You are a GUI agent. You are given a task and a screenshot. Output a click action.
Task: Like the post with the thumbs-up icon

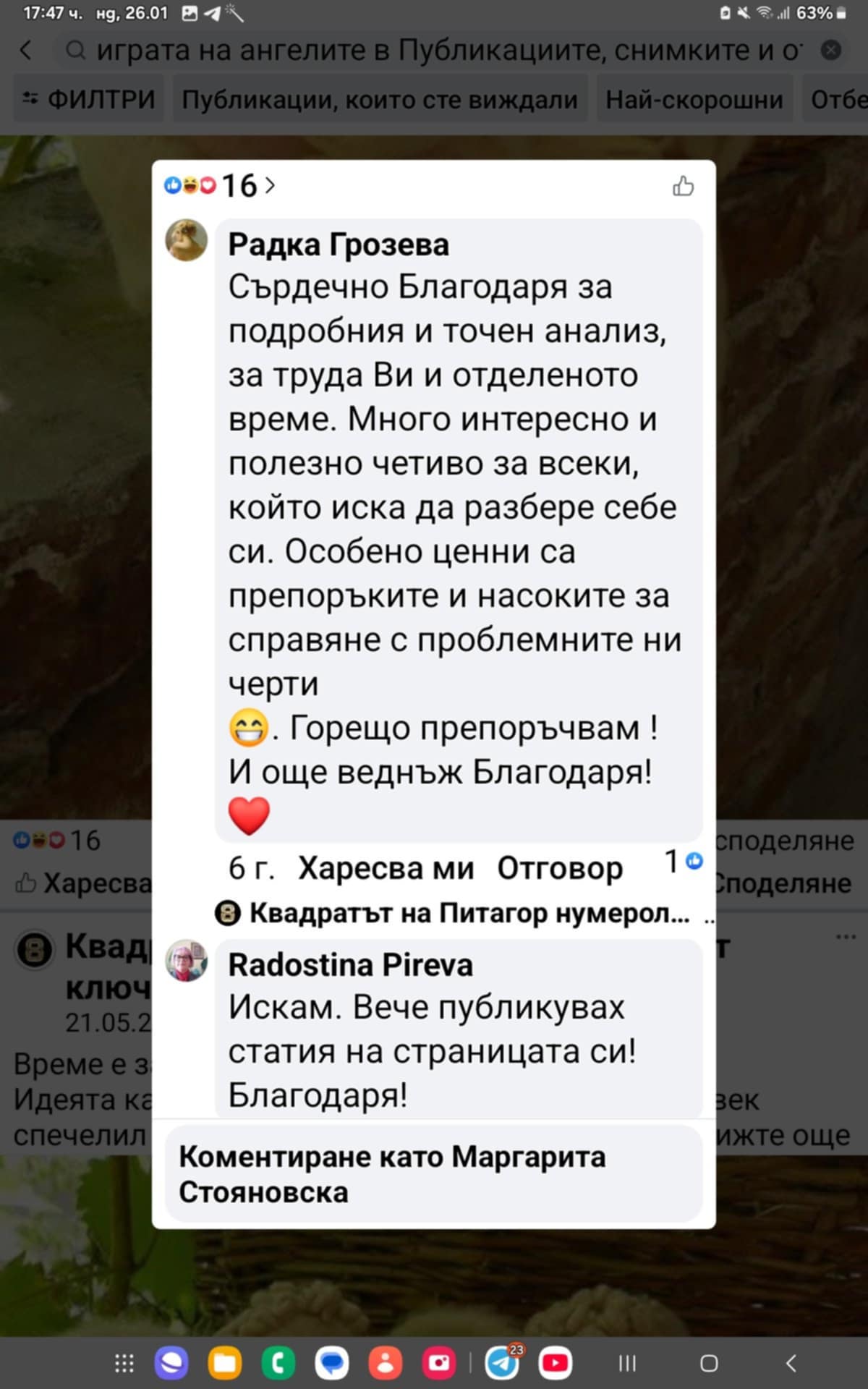tap(683, 187)
